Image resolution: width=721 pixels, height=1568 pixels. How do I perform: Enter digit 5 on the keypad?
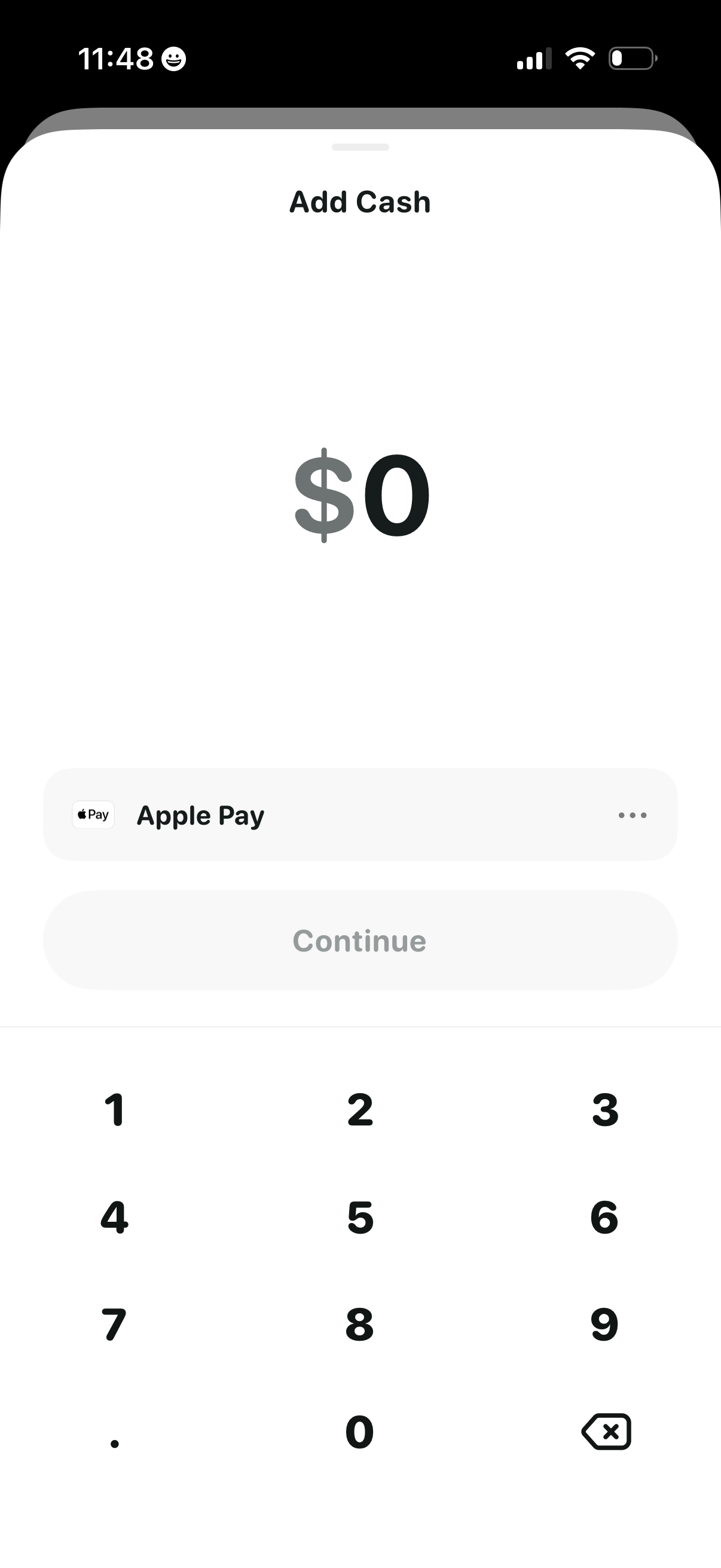pos(359,1218)
